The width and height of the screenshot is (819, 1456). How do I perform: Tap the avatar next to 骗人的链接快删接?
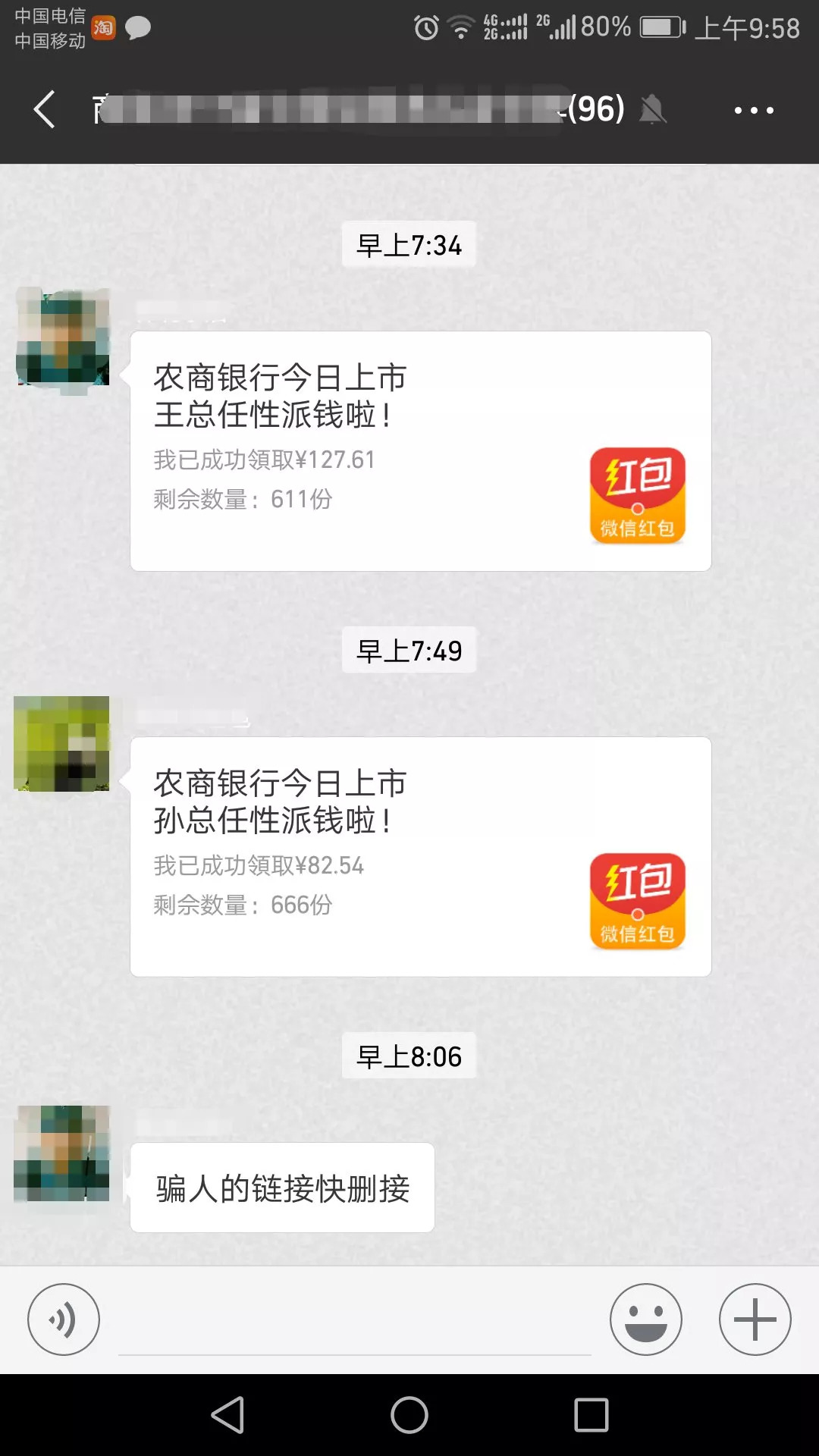point(61,1153)
